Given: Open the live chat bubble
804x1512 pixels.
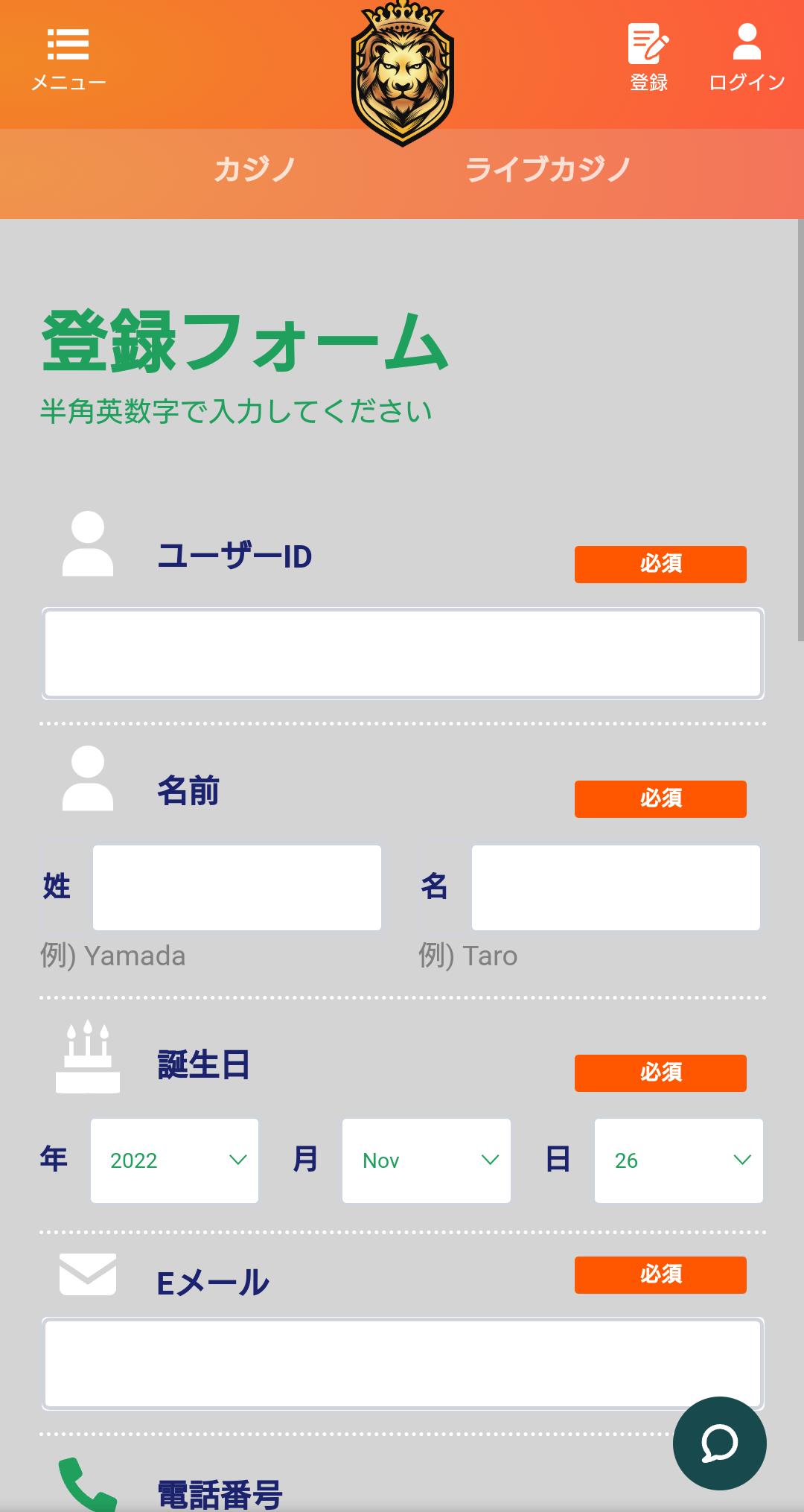Looking at the screenshot, I should pyautogui.click(x=720, y=1443).
